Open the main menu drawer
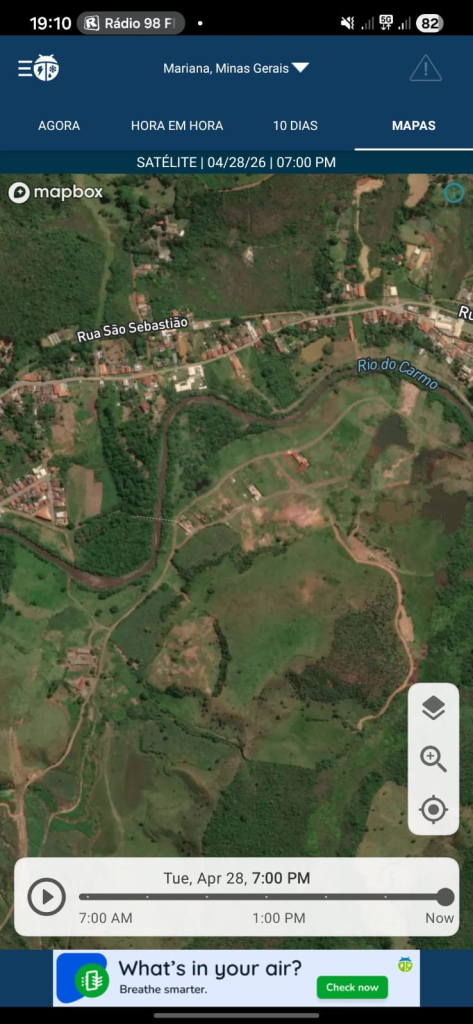 (x=38, y=68)
